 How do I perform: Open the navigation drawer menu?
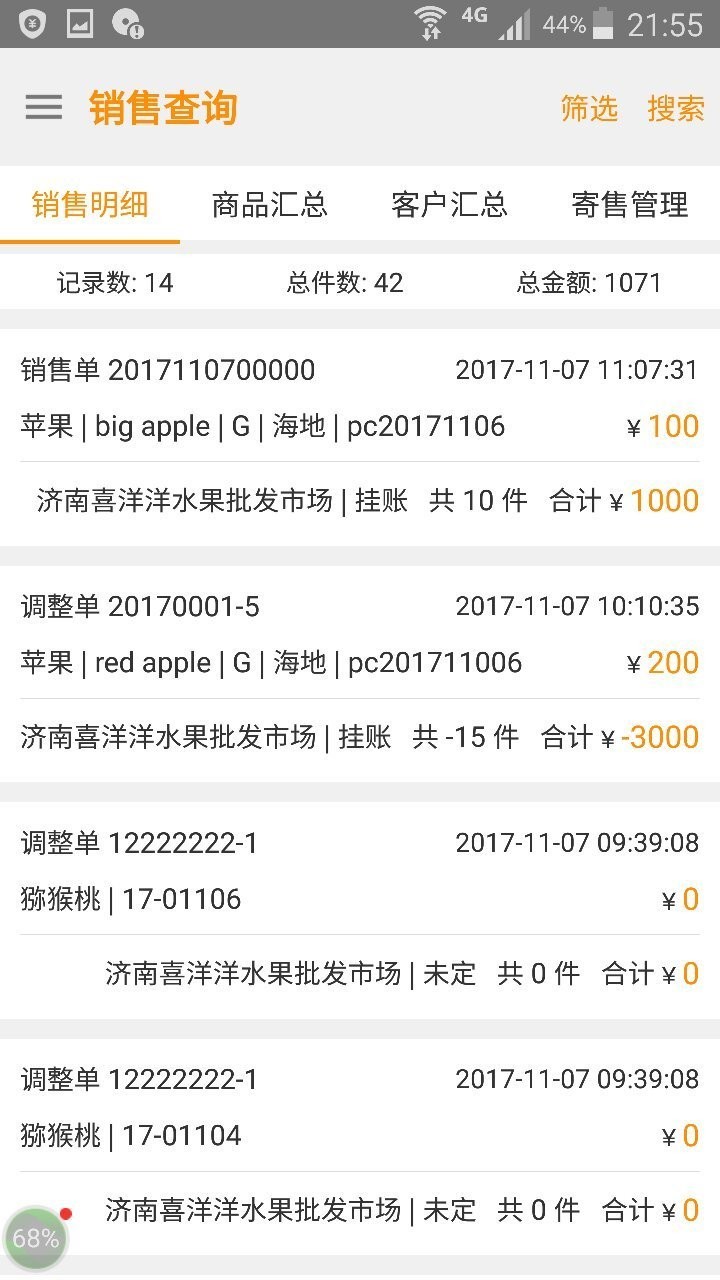tap(43, 107)
